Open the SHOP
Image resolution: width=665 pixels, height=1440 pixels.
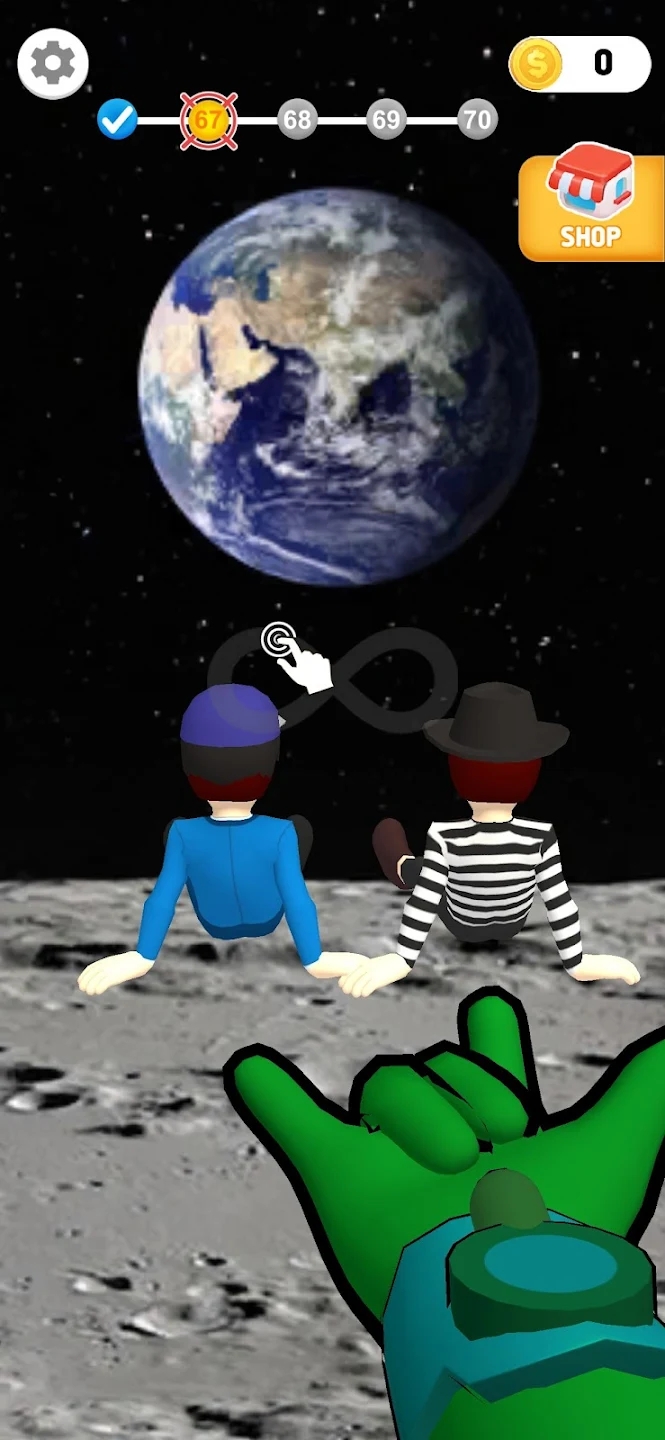(591, 205)
